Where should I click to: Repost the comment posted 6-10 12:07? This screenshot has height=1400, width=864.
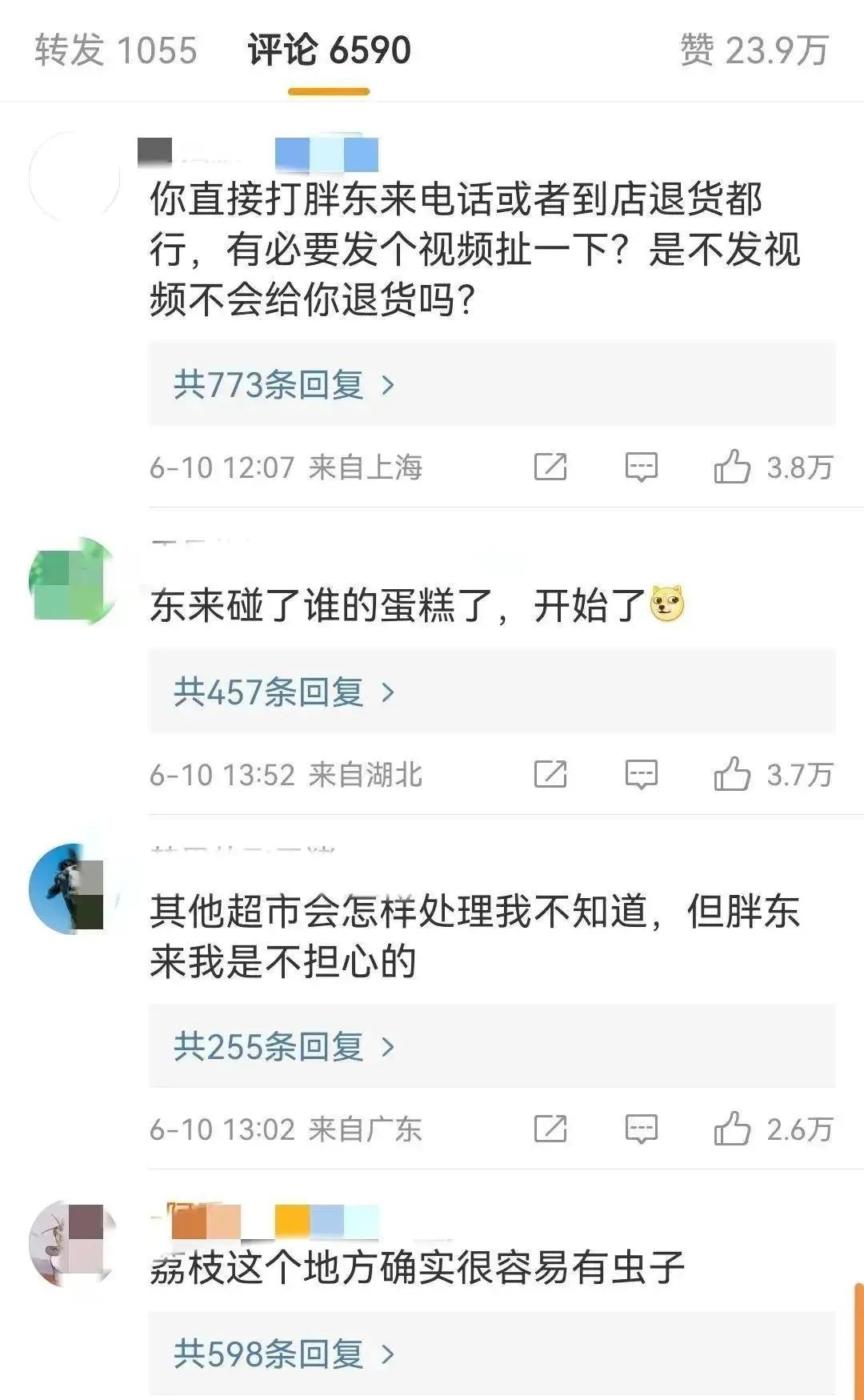pyautogui.click(x=550, y=467)
